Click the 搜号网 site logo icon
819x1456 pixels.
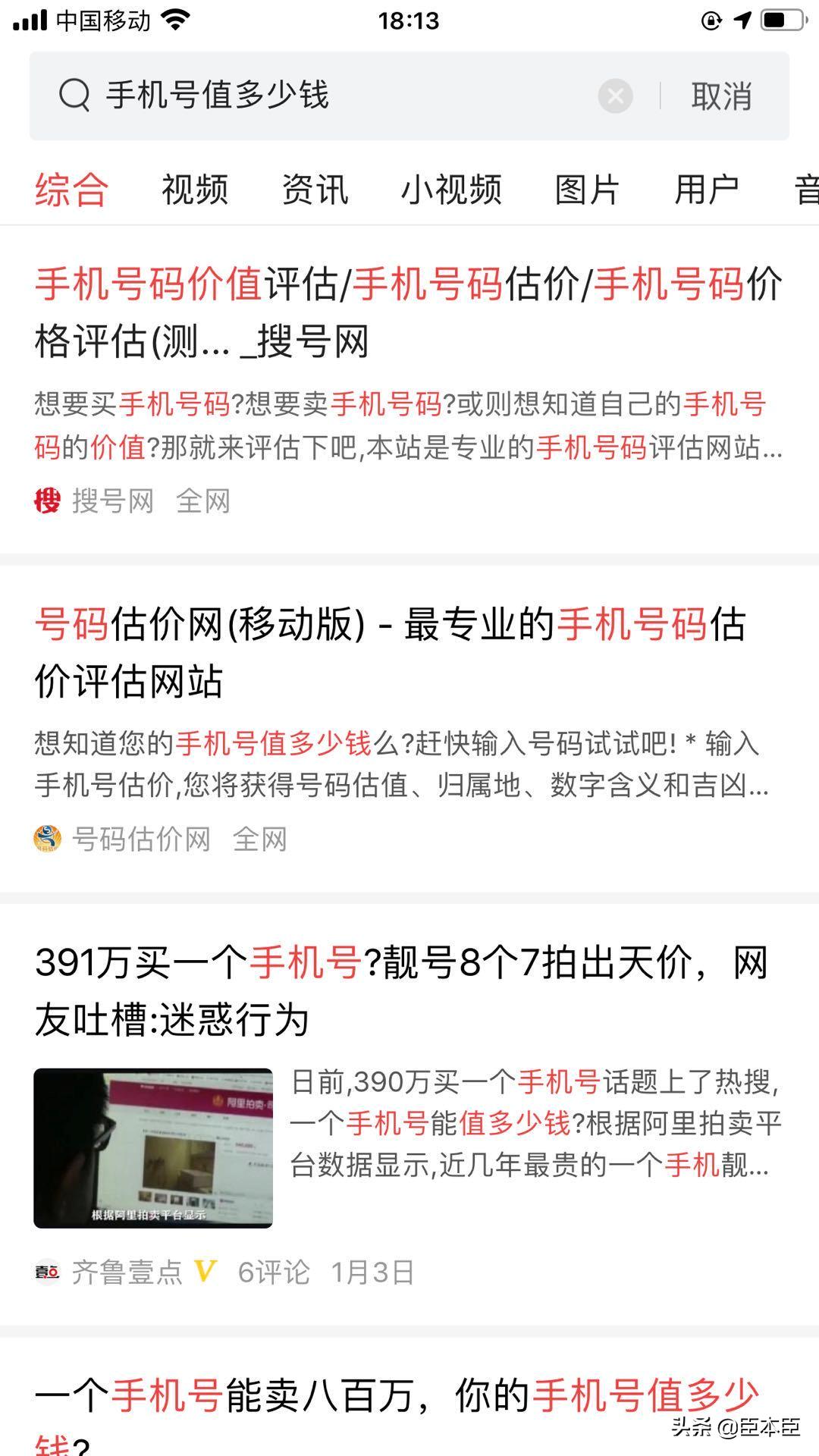point(47,500)
